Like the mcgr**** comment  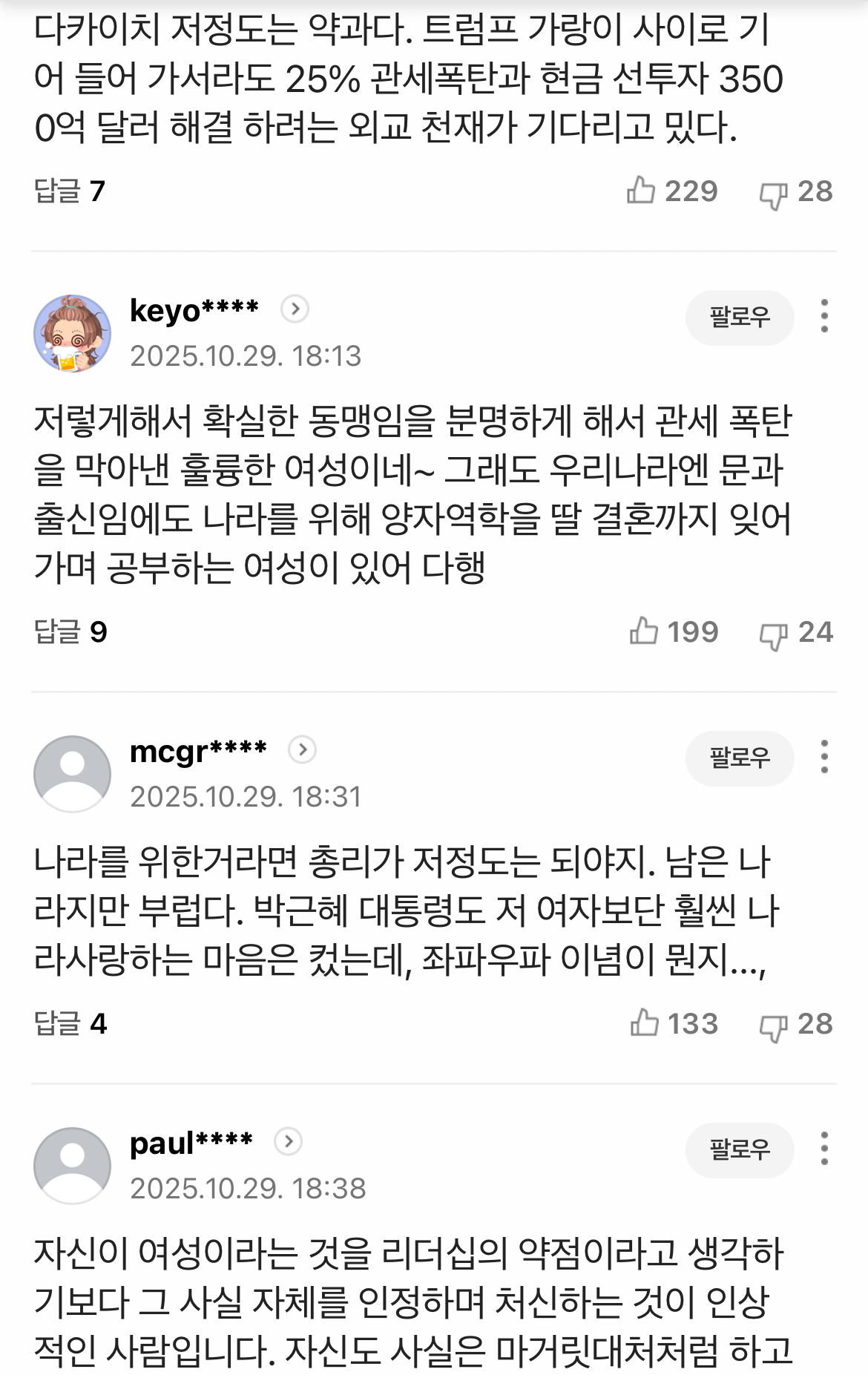pos(644,1024)
